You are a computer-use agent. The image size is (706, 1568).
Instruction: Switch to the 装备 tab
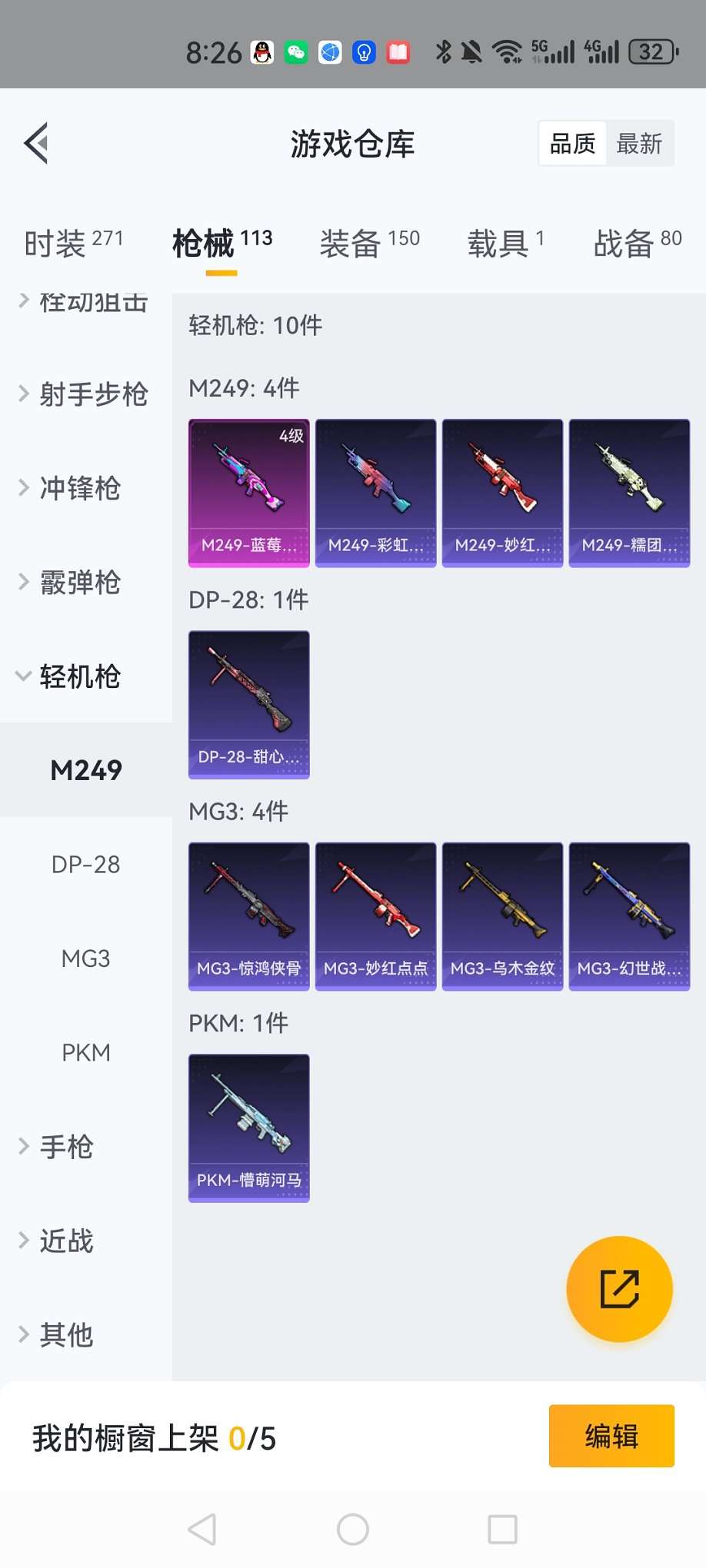(x=370, y=244)
